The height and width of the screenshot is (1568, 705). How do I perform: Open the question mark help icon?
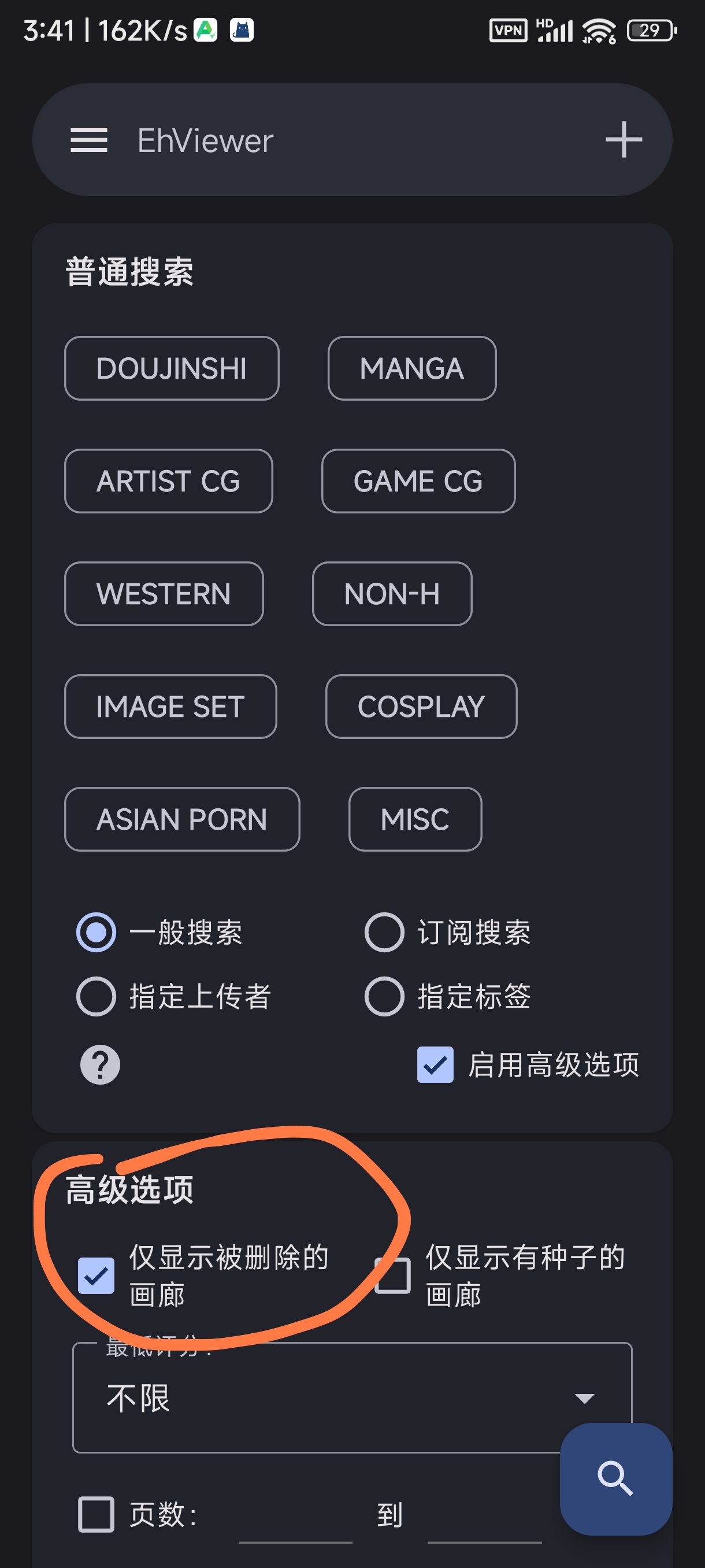(x=101, y=1064)
